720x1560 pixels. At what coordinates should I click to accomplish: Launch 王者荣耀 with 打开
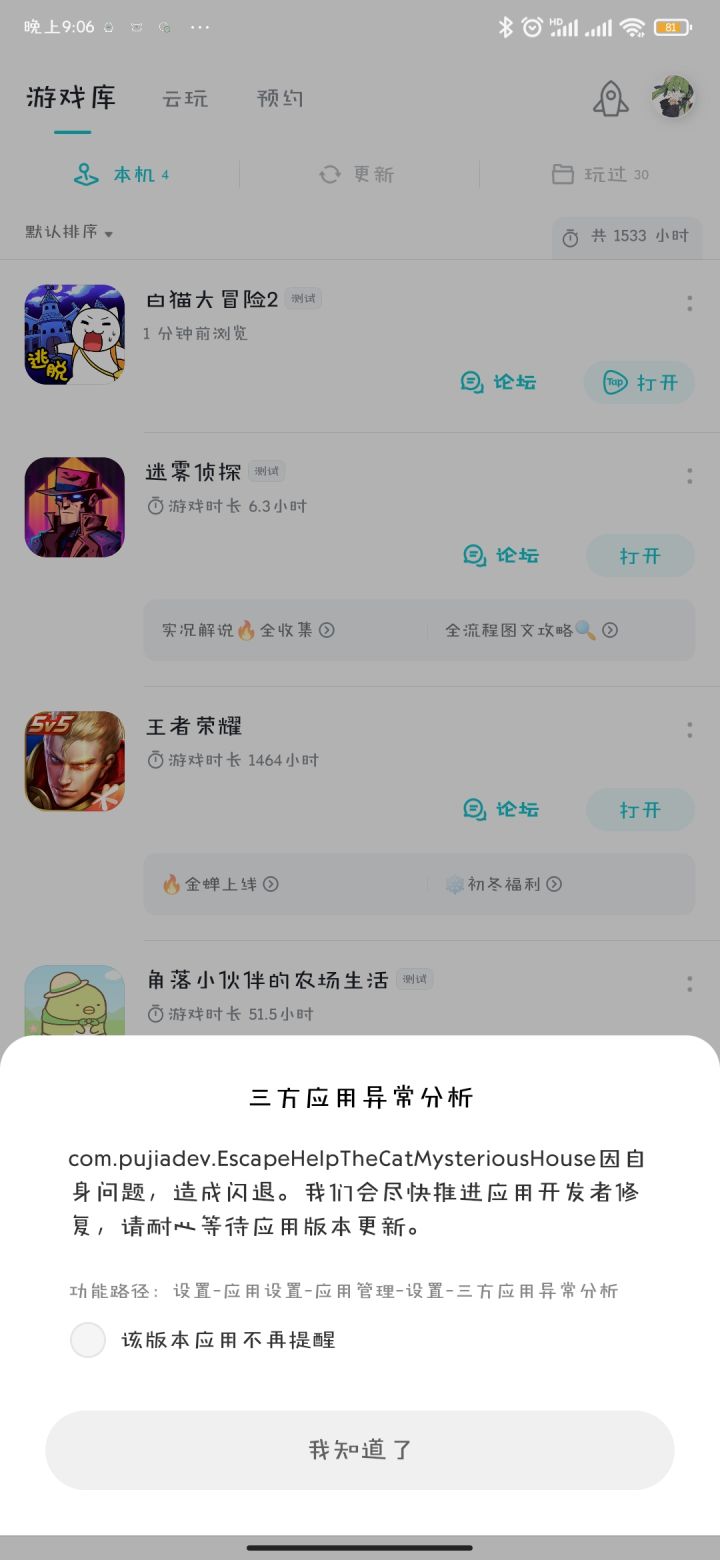640,810
